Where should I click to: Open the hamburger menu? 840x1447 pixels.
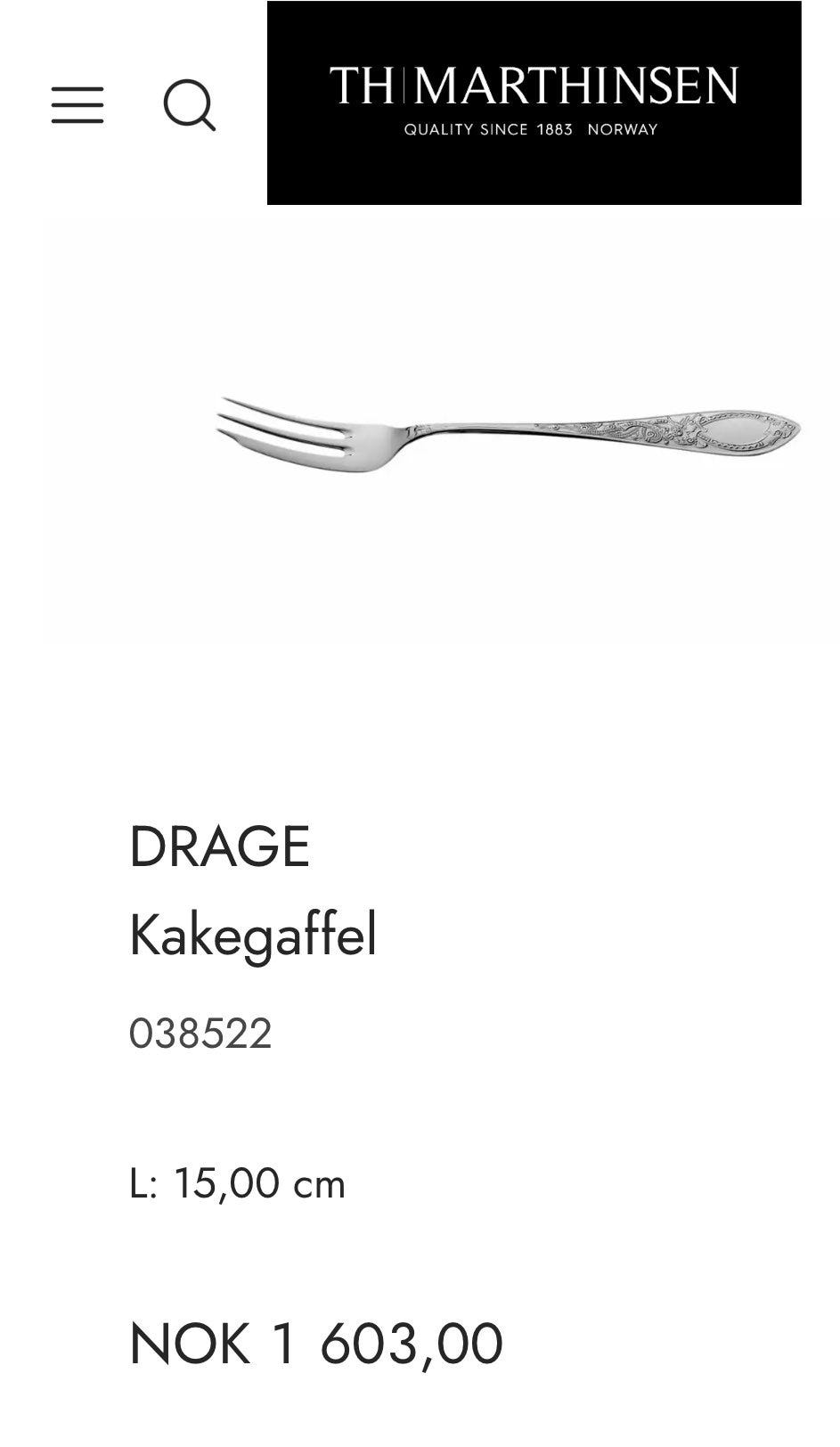pos(77,105)
